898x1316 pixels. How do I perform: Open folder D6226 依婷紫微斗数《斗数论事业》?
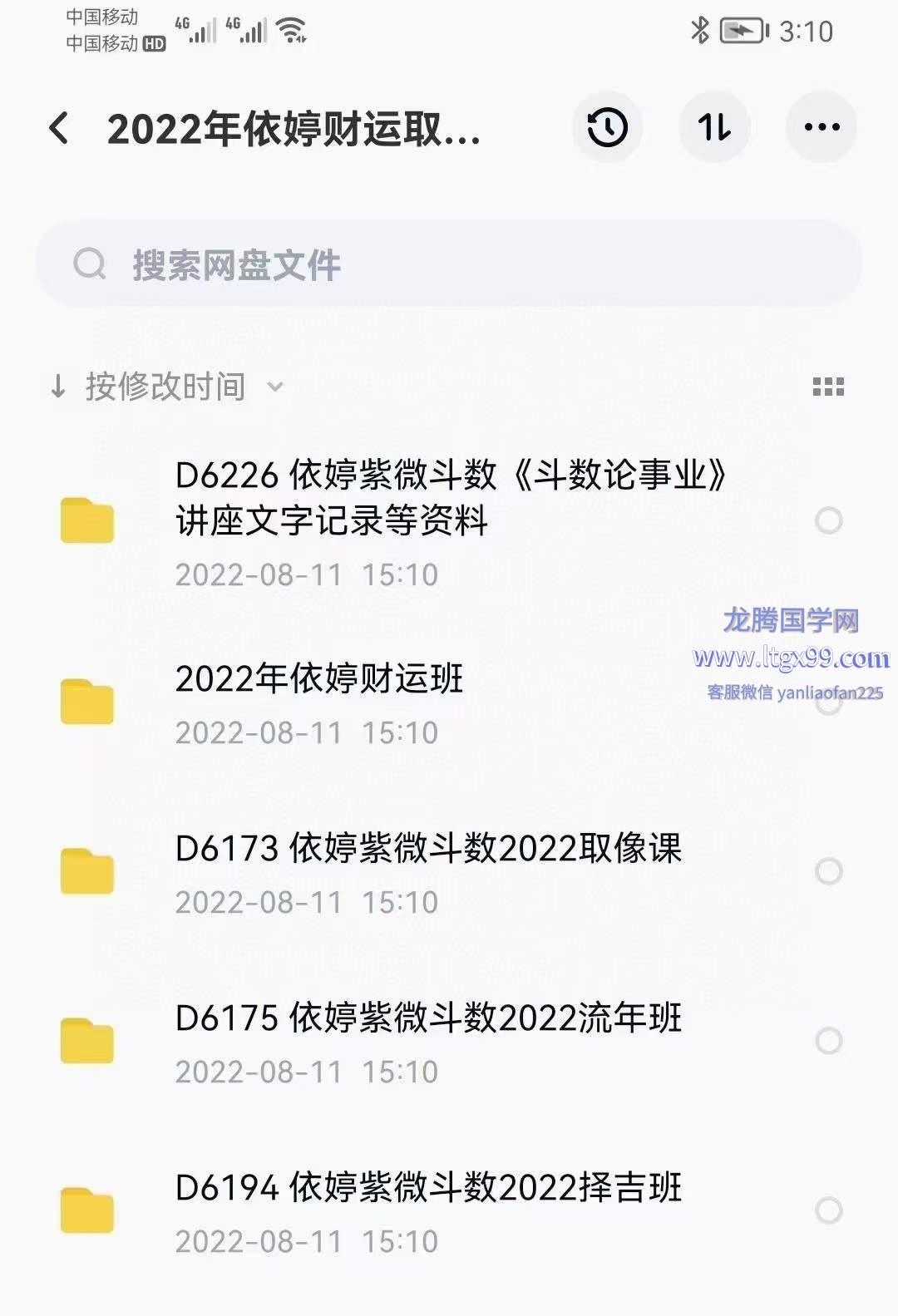[x=449, y=499]
